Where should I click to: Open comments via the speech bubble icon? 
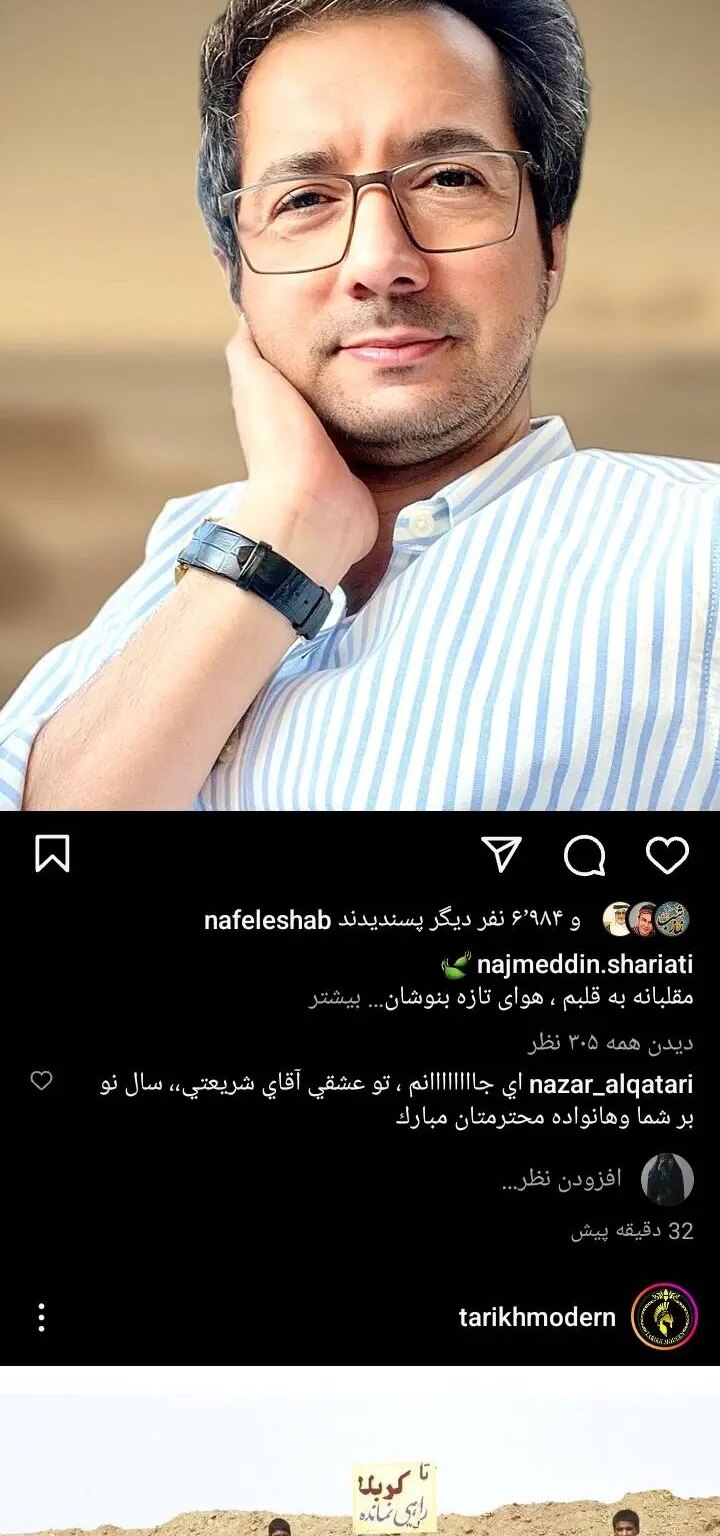(584, 855)
